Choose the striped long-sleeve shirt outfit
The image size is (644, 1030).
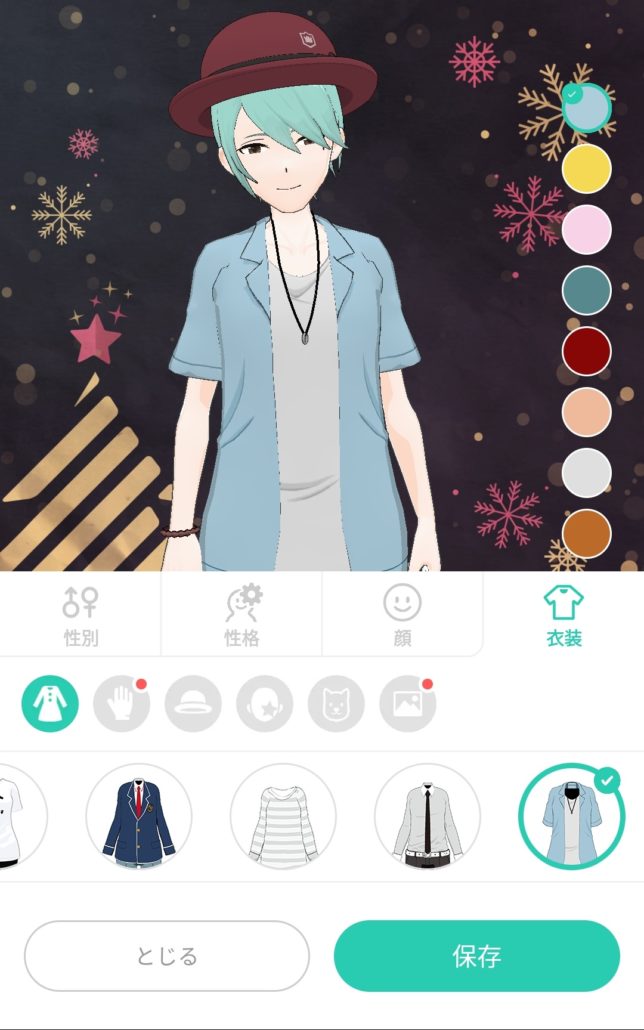(283, 817)
